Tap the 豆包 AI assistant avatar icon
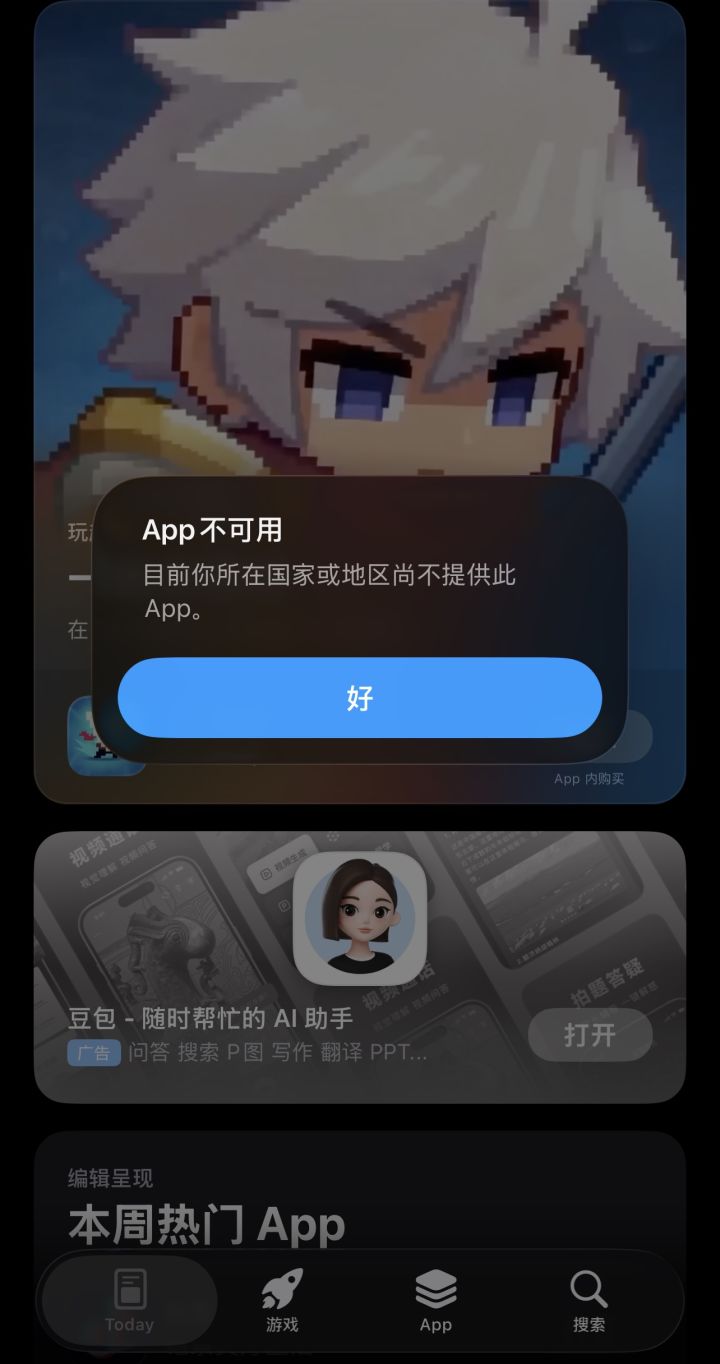 (x=360, y=920)
